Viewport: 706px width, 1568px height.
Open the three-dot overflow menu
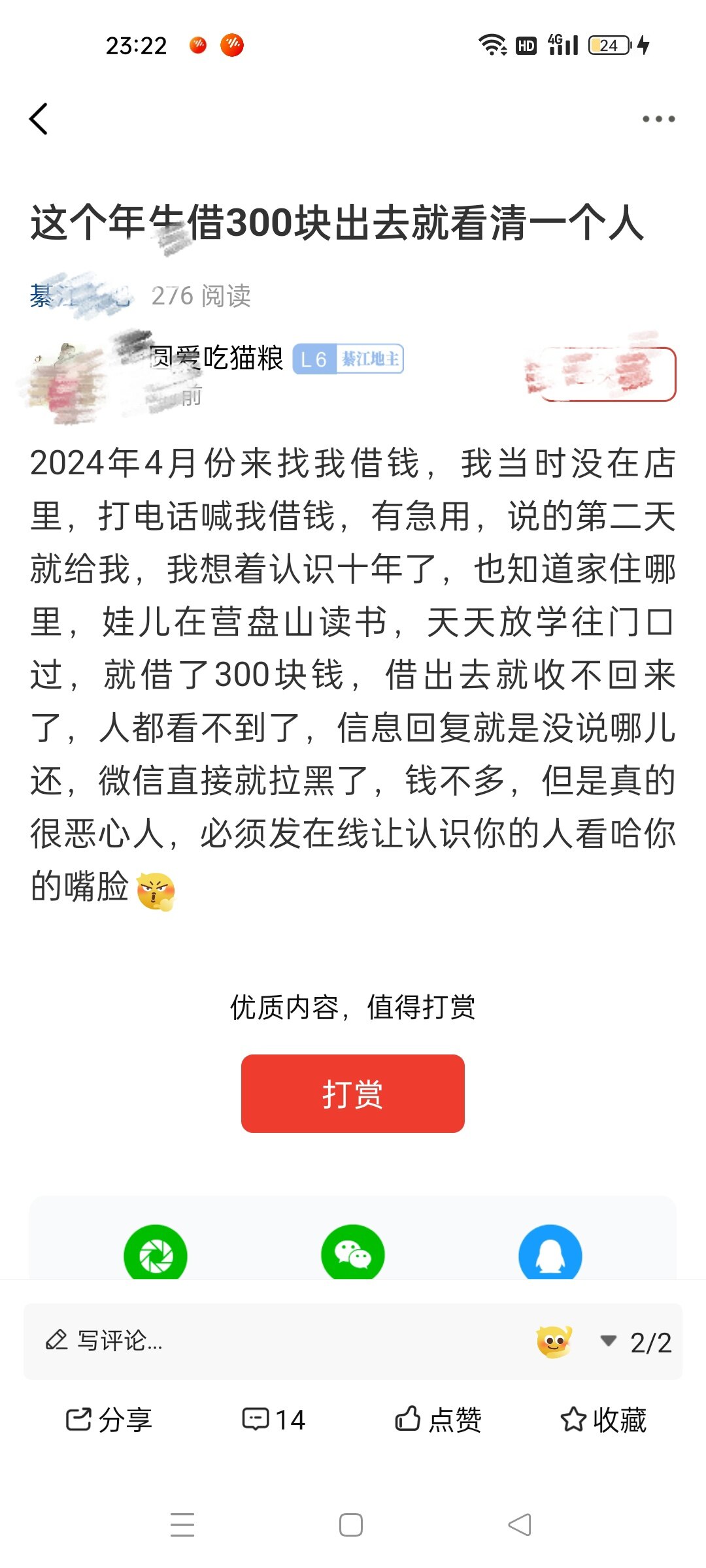(x=658, y=119)
